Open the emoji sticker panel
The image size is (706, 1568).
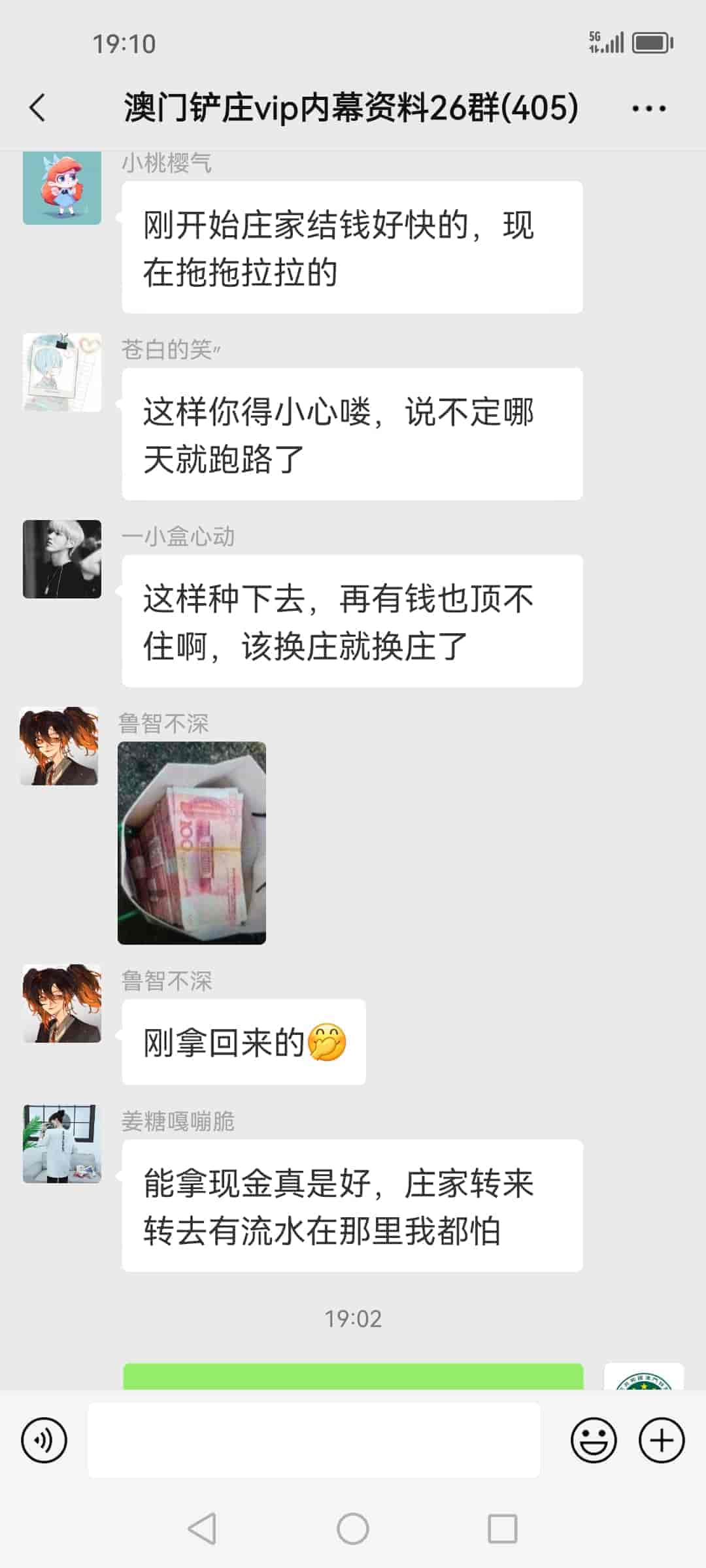point(594,1440)
